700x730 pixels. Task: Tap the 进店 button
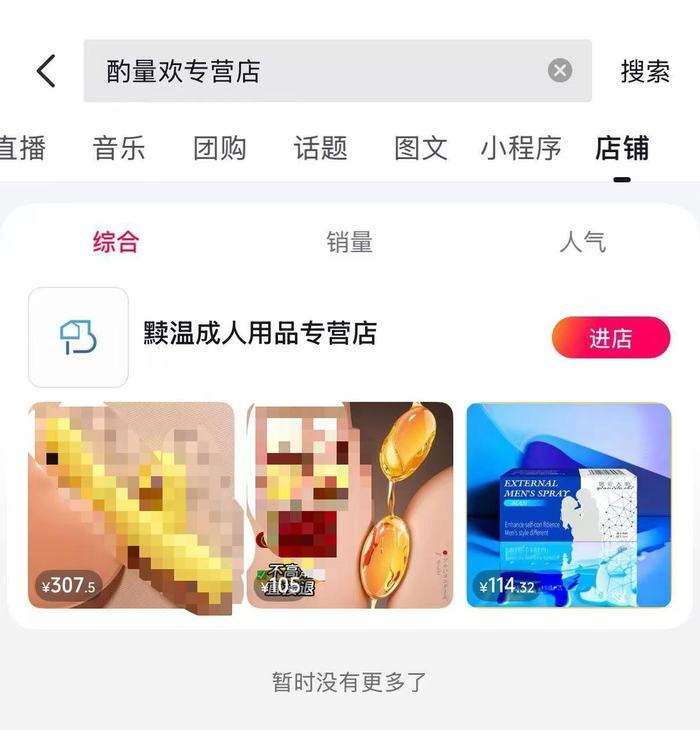[x=610, y=338]
